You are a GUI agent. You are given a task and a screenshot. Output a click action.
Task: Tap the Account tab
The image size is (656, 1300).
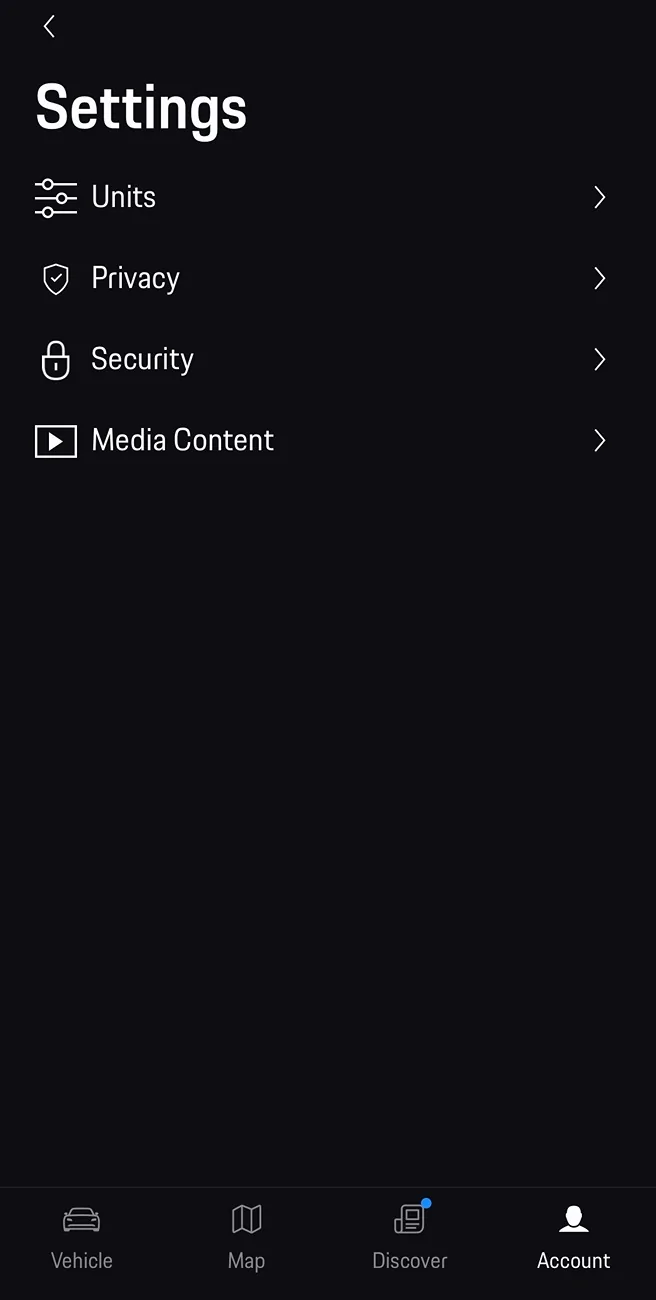click(x=573, y=1237)
